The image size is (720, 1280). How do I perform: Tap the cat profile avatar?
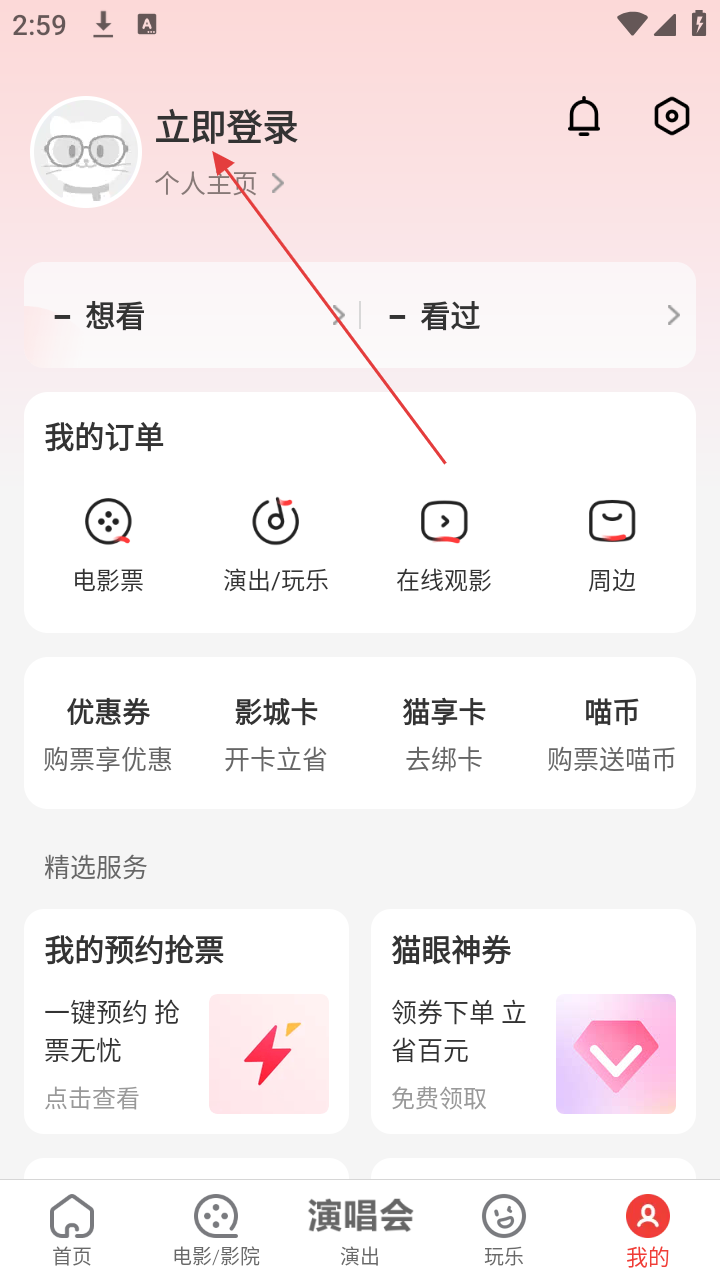[x=86, y=152]
